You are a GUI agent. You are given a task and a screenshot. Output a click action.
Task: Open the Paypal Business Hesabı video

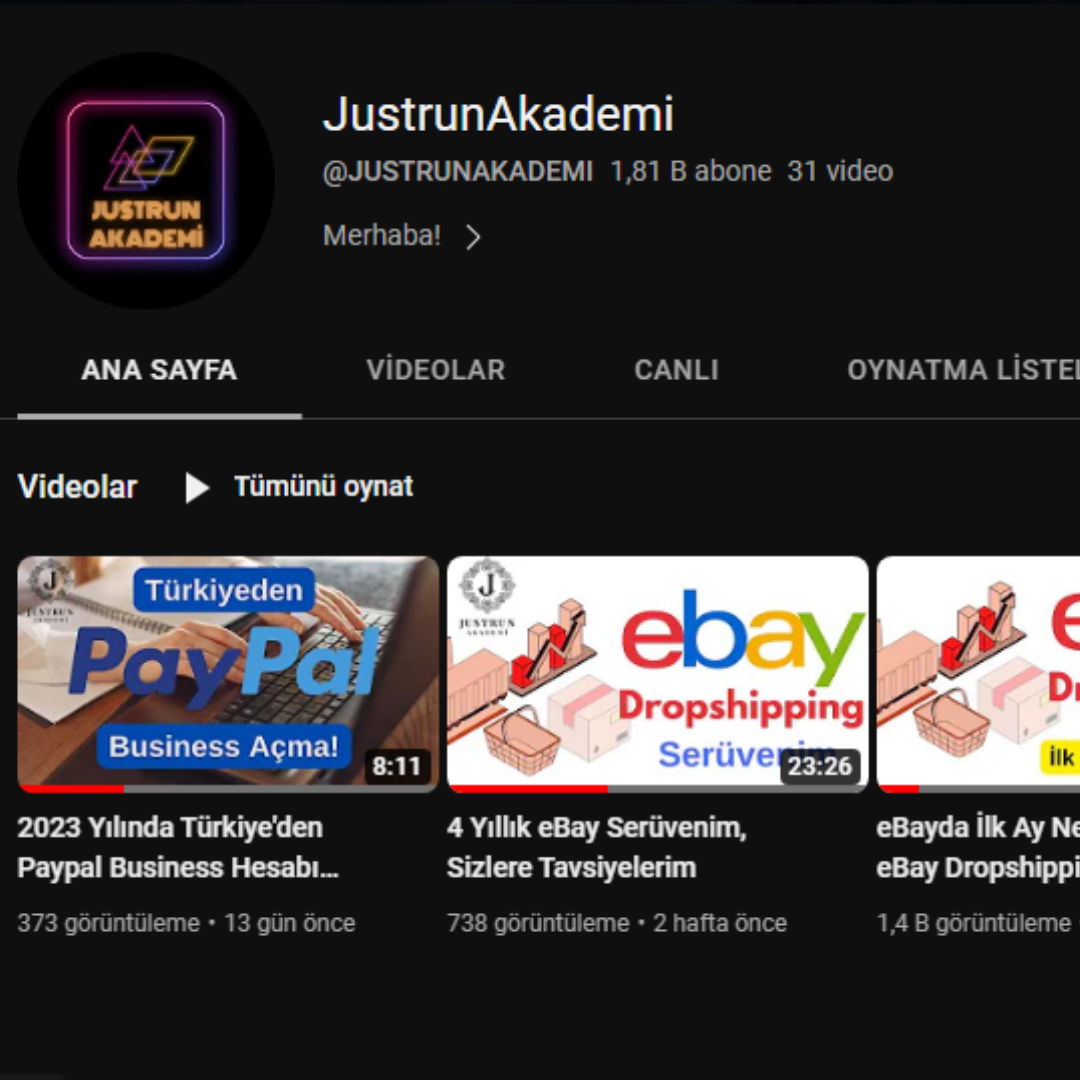[x=228, y=673]
